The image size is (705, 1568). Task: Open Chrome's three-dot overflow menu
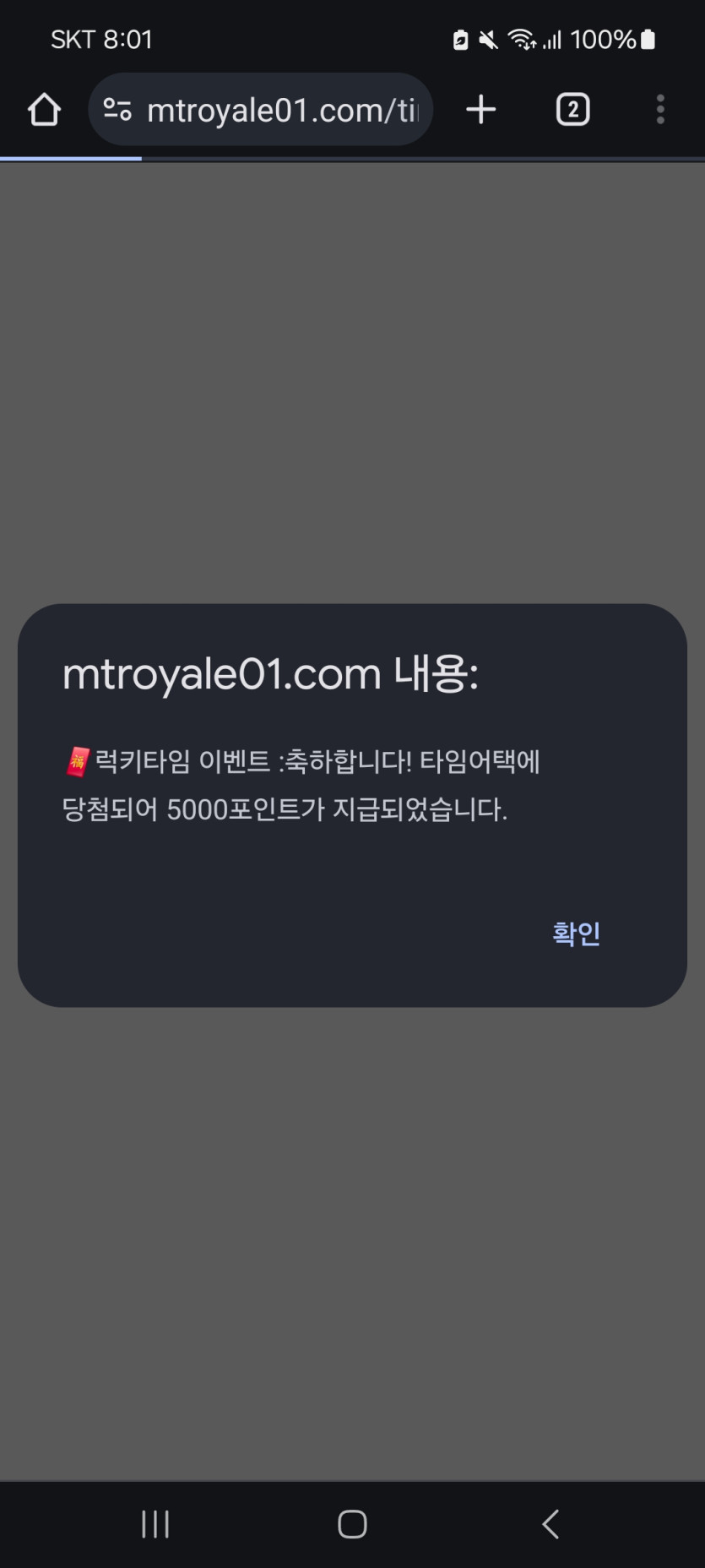(x=660, y=110)
